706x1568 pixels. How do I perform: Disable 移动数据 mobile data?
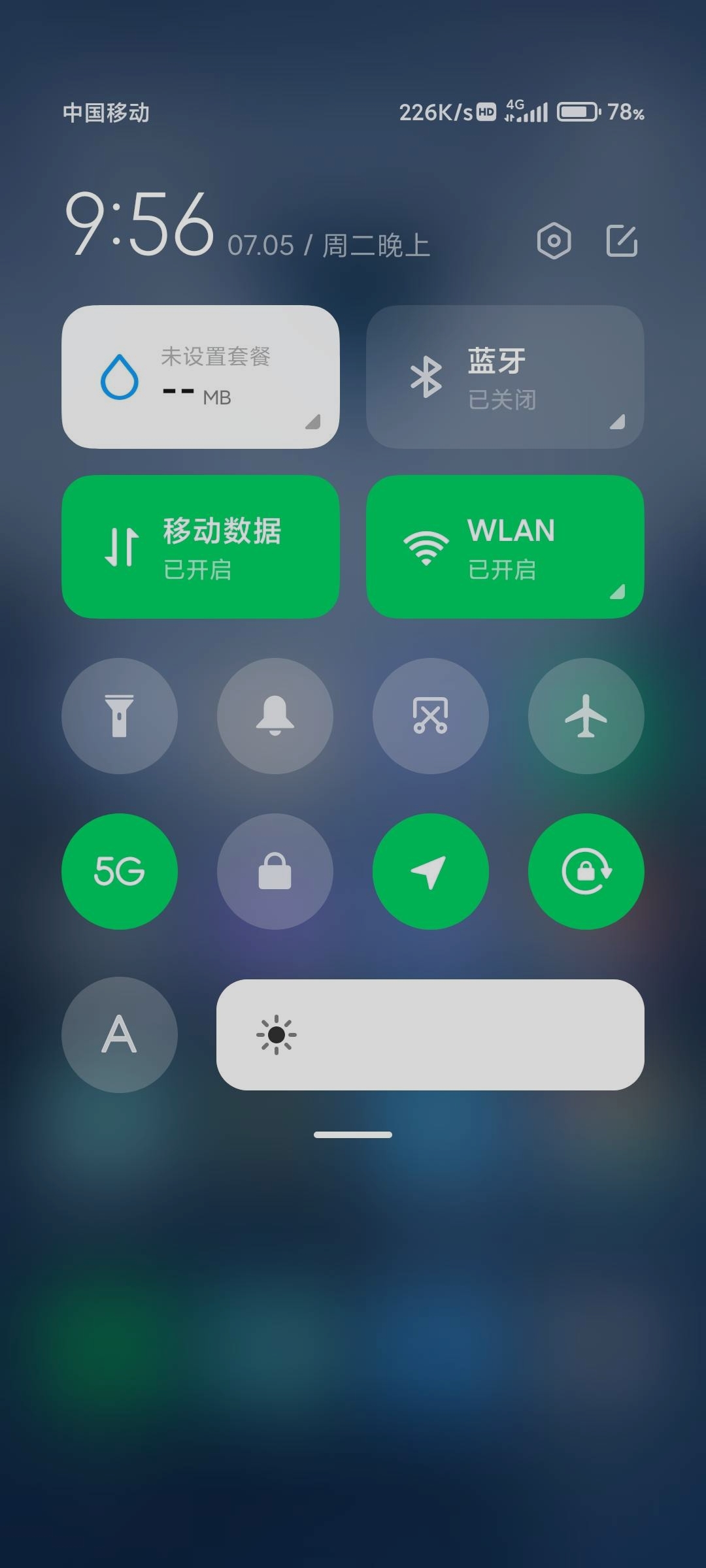tap(201, 547)
